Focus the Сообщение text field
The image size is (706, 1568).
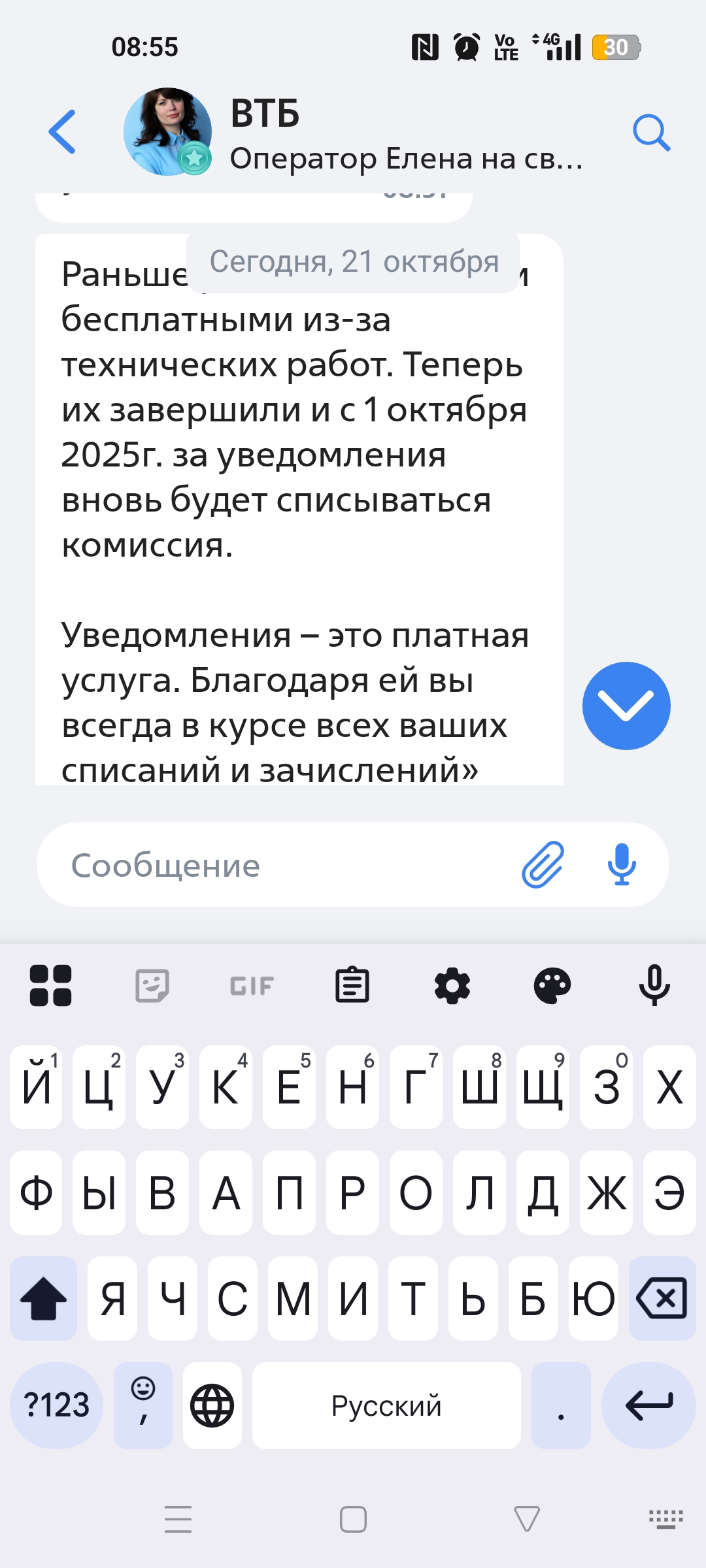(x=281, y=865)
